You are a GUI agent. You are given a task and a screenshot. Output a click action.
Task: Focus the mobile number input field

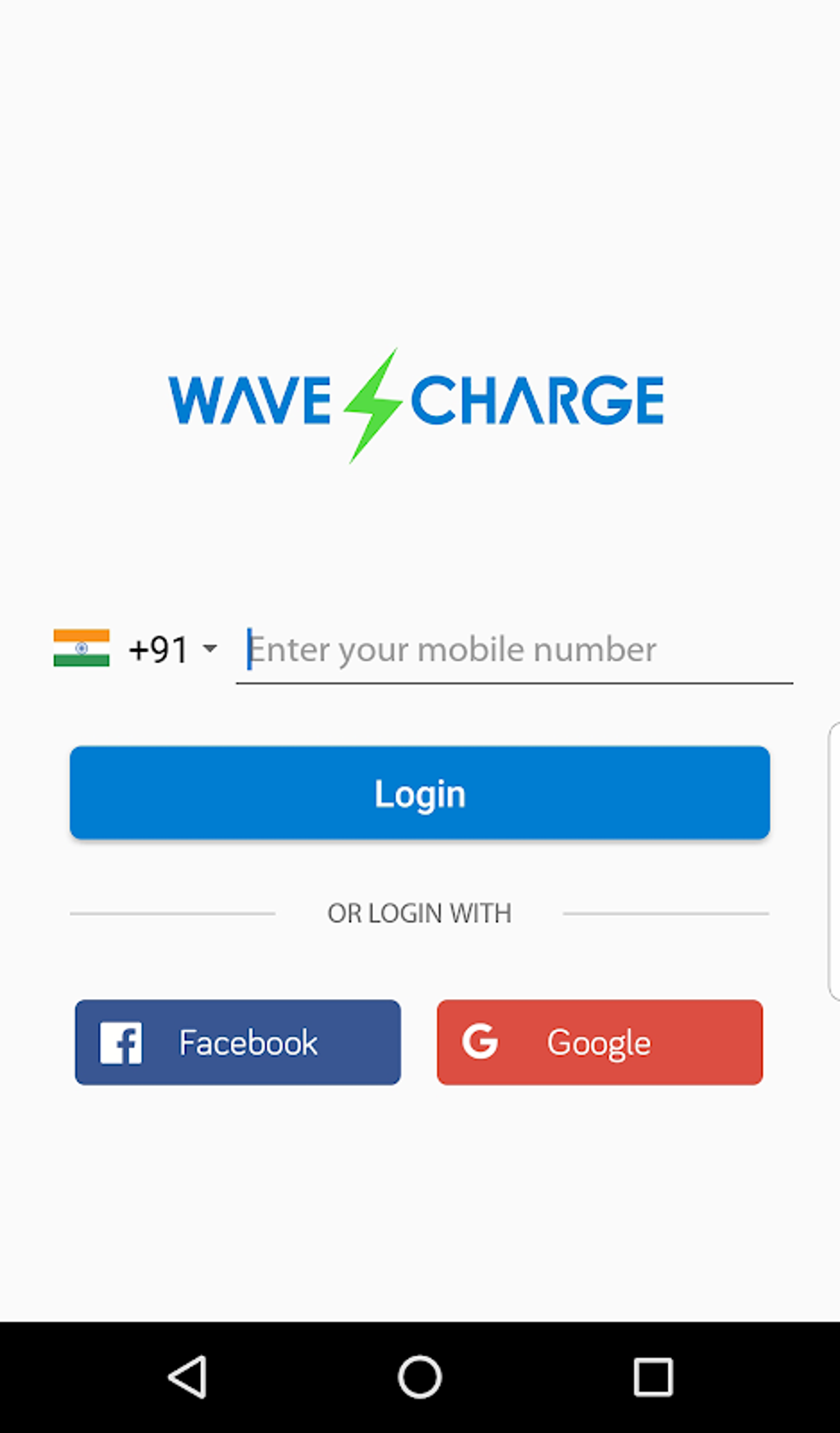pos(515,650)
